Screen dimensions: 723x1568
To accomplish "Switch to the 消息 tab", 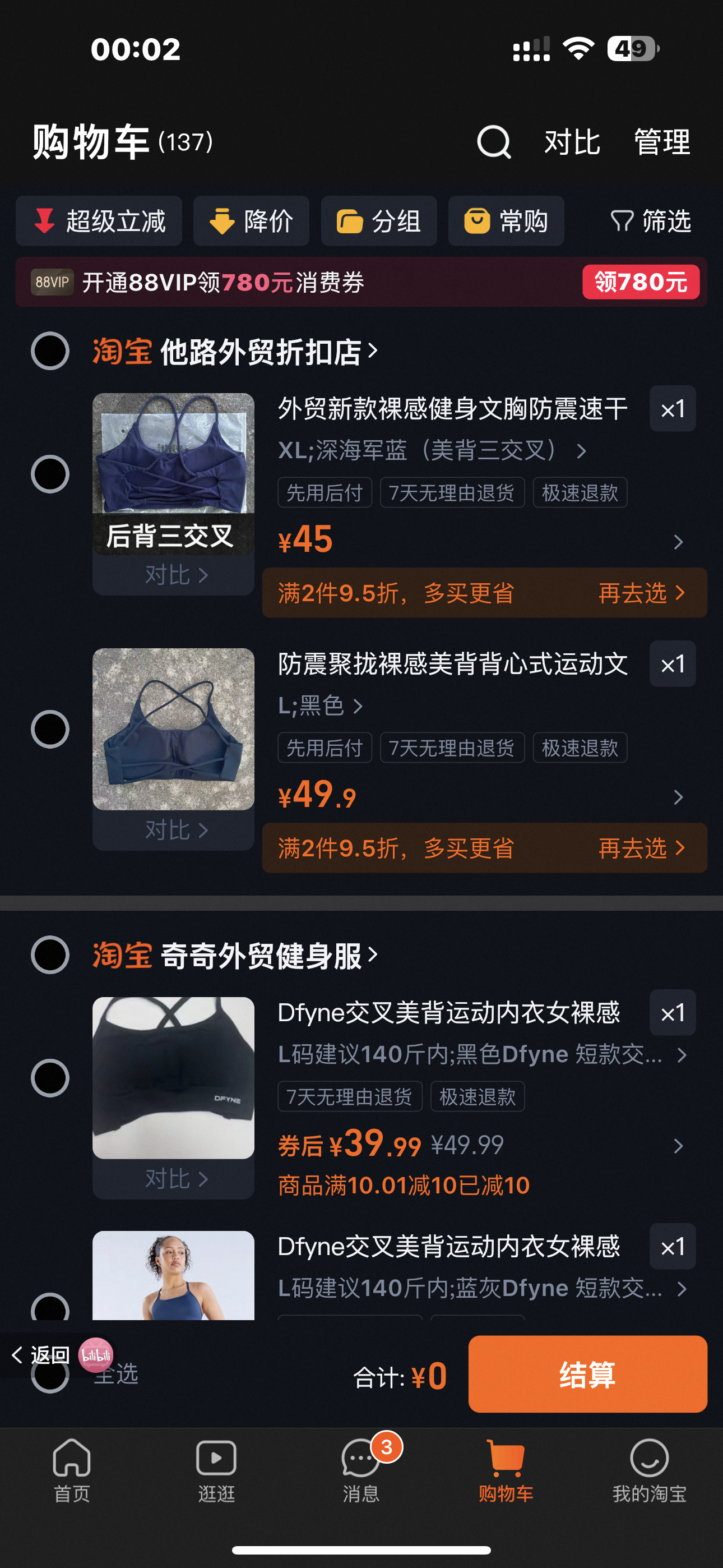I will pos(361,1468).
